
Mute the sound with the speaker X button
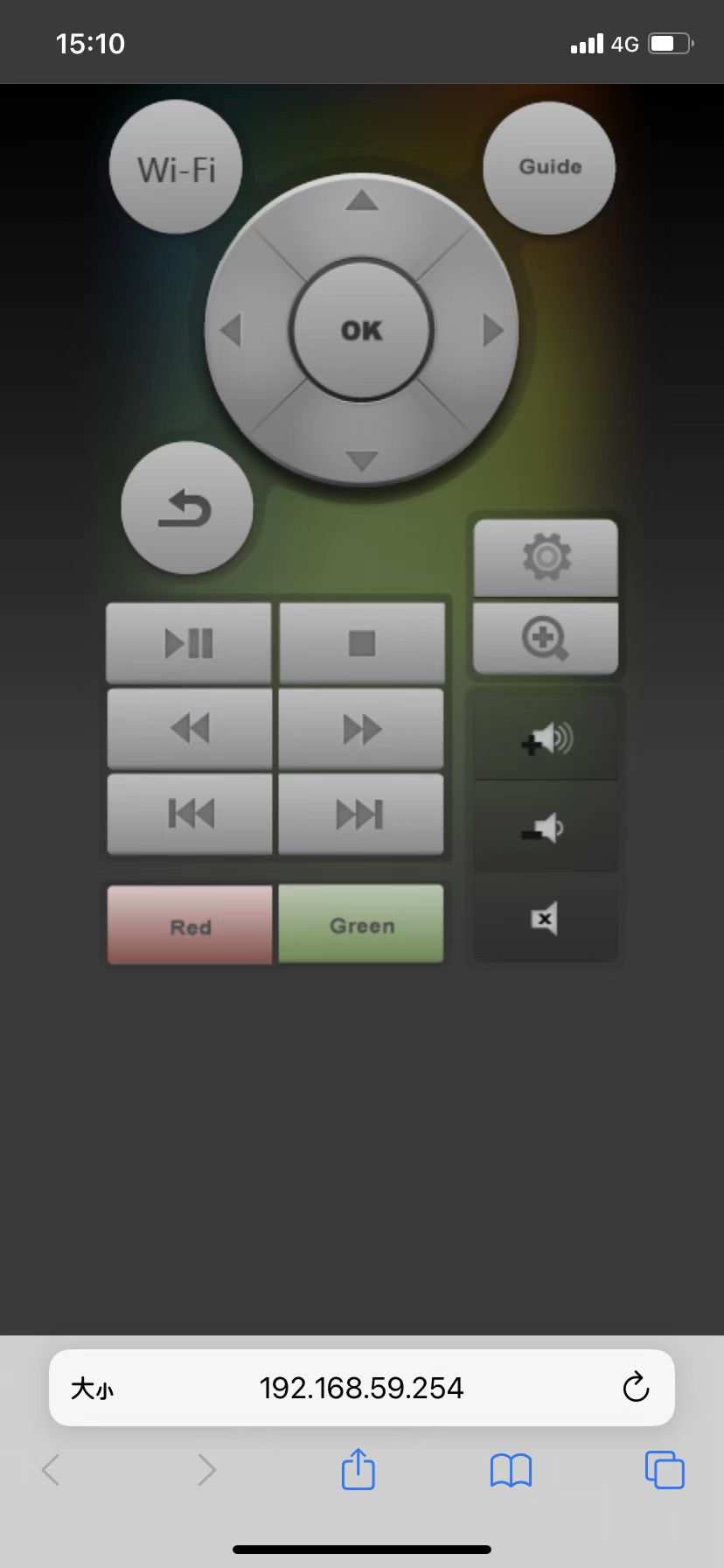[x=546, y=919]
